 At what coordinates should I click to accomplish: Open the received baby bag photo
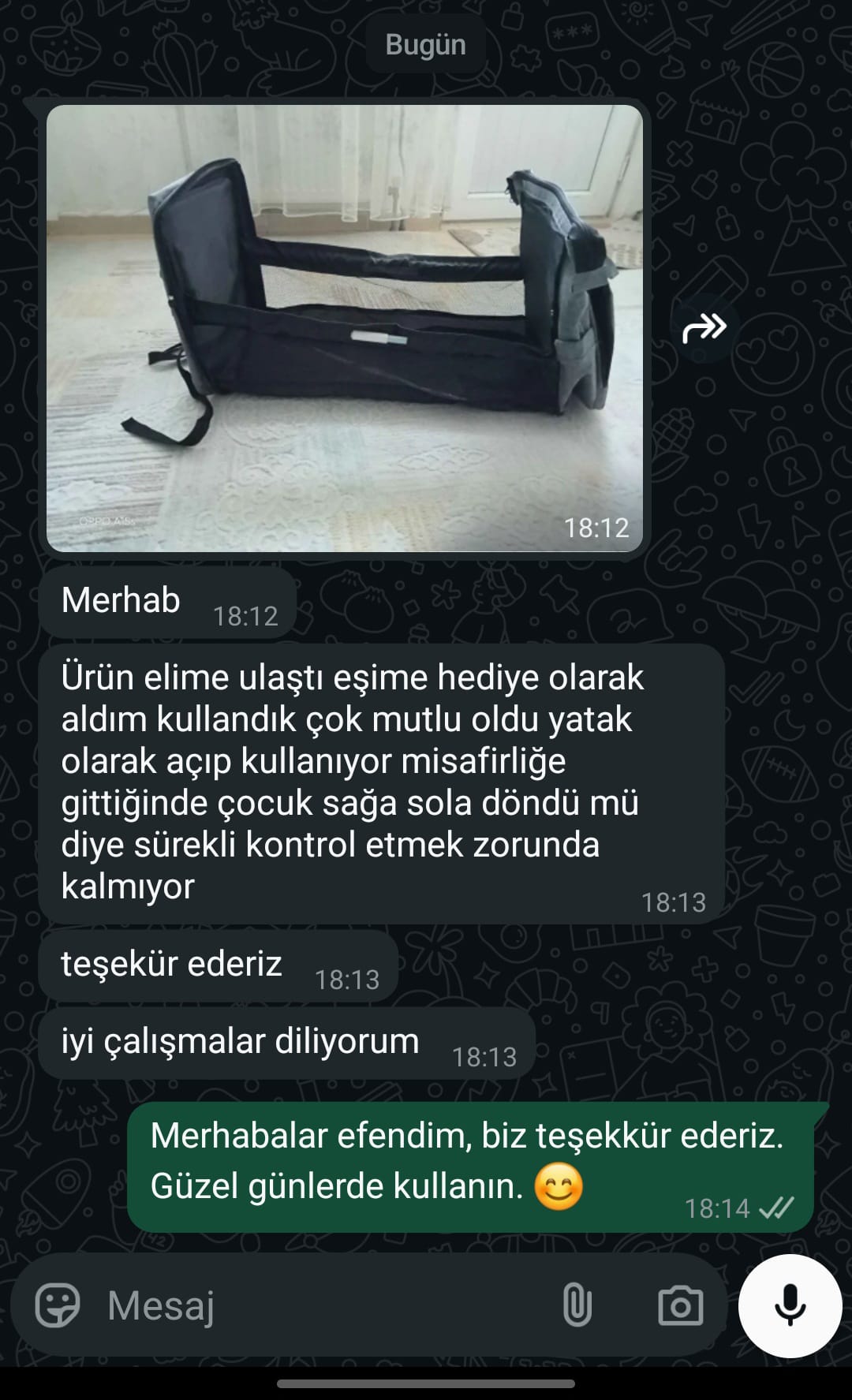point(345,327)
